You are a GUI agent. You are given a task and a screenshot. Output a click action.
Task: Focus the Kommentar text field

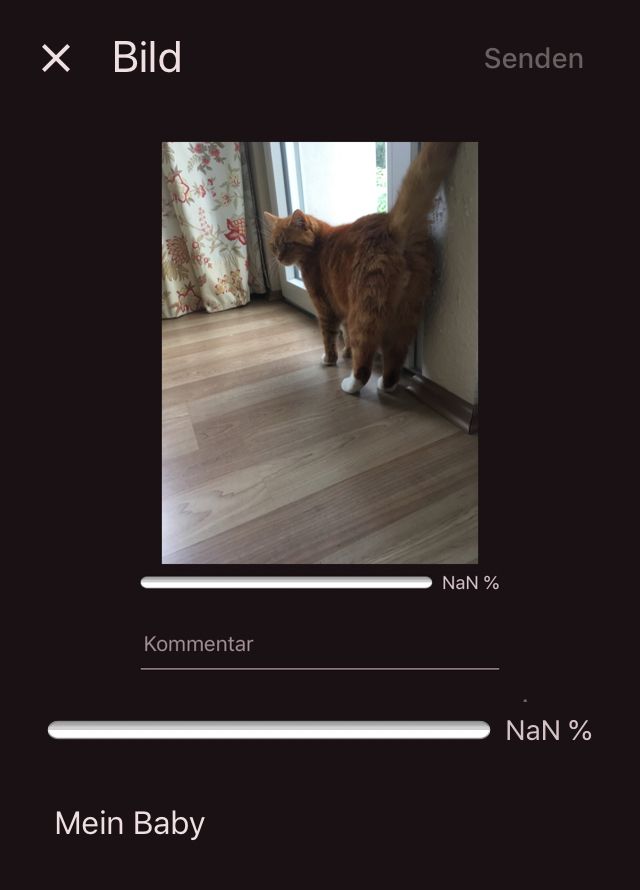point(319,645)
